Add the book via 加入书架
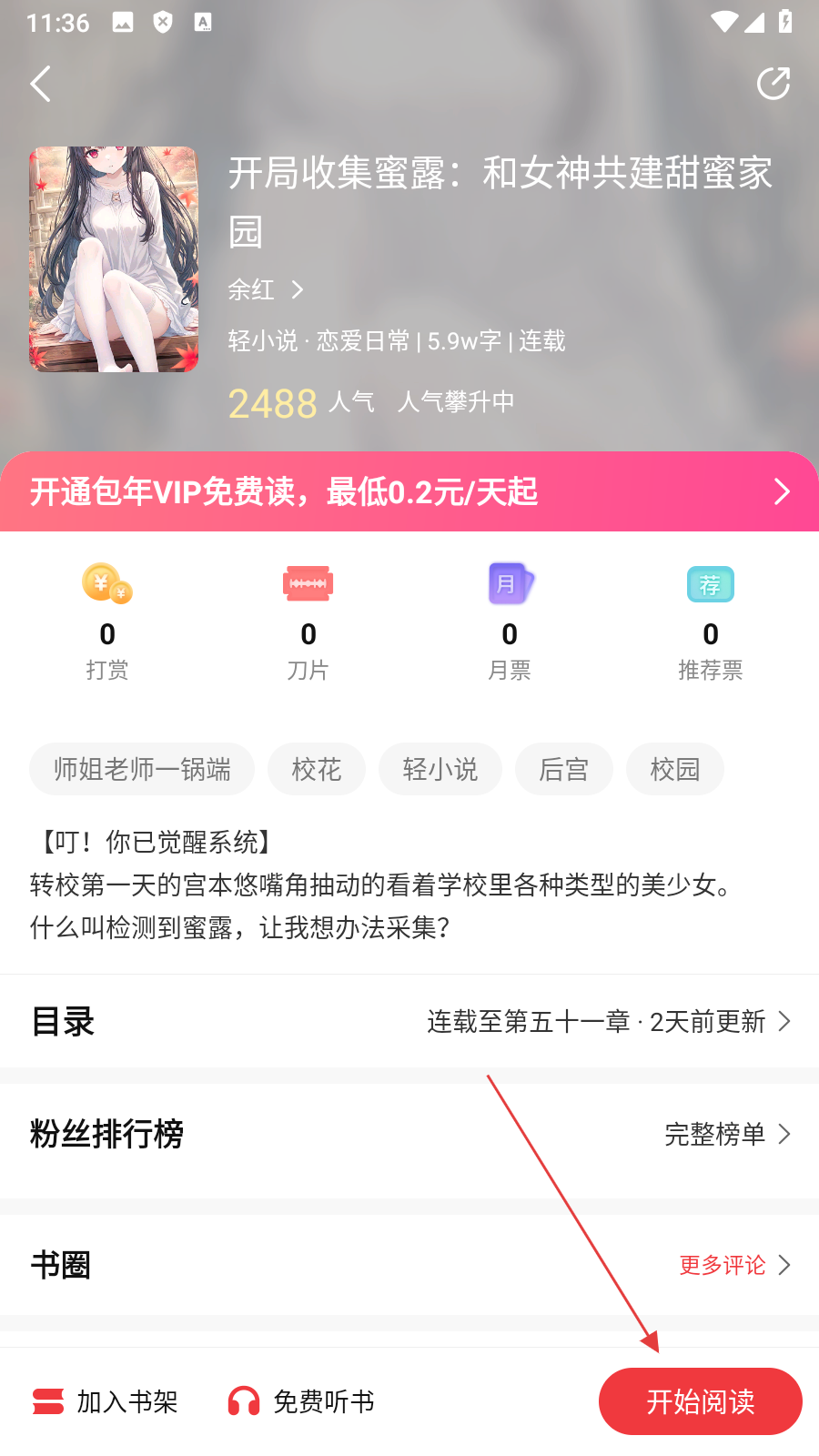Viewport: 819px width, 1456px height. pos(106,1401)
